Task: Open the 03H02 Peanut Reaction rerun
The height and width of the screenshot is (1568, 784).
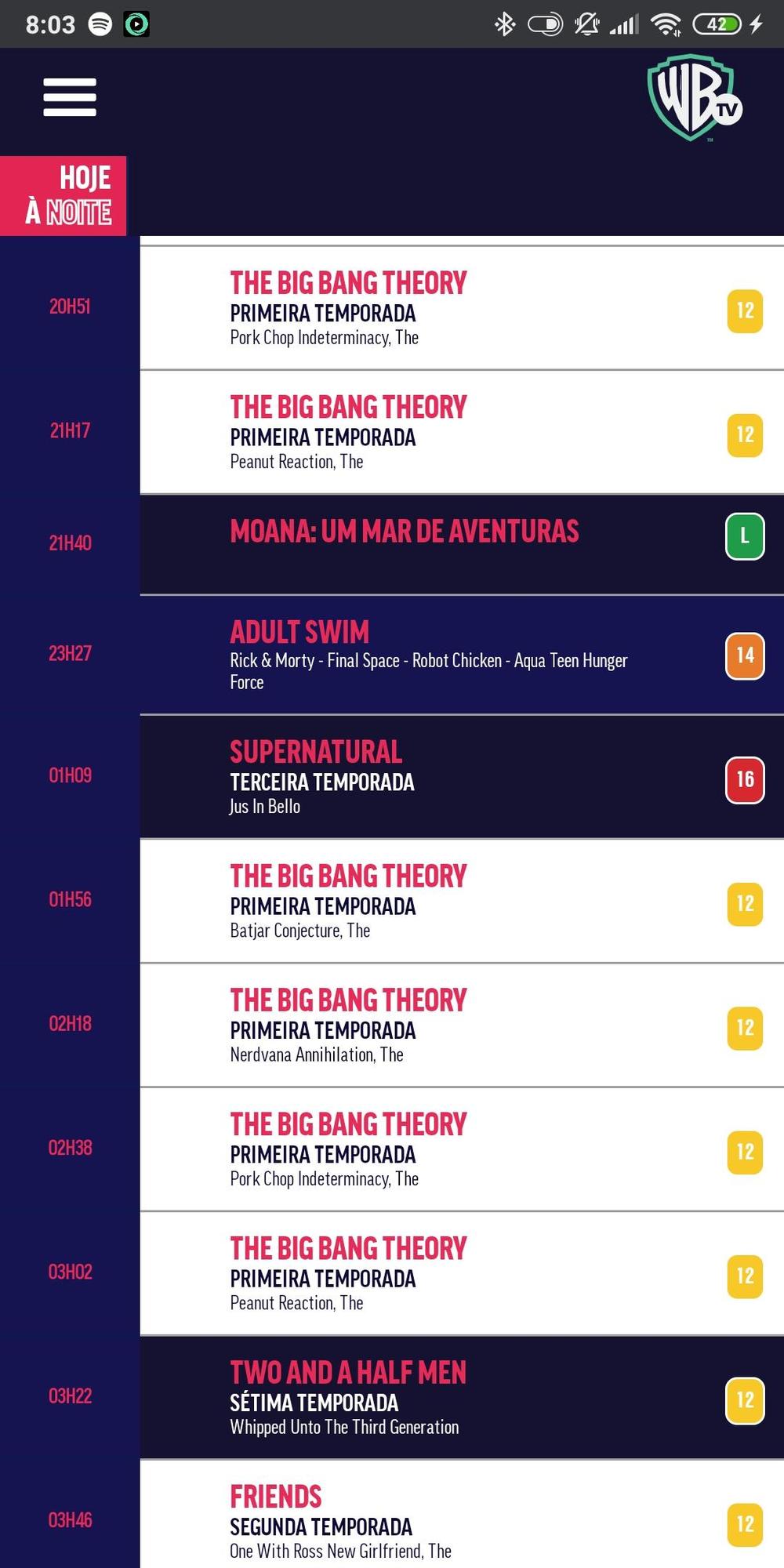Action: point(461,1273)
